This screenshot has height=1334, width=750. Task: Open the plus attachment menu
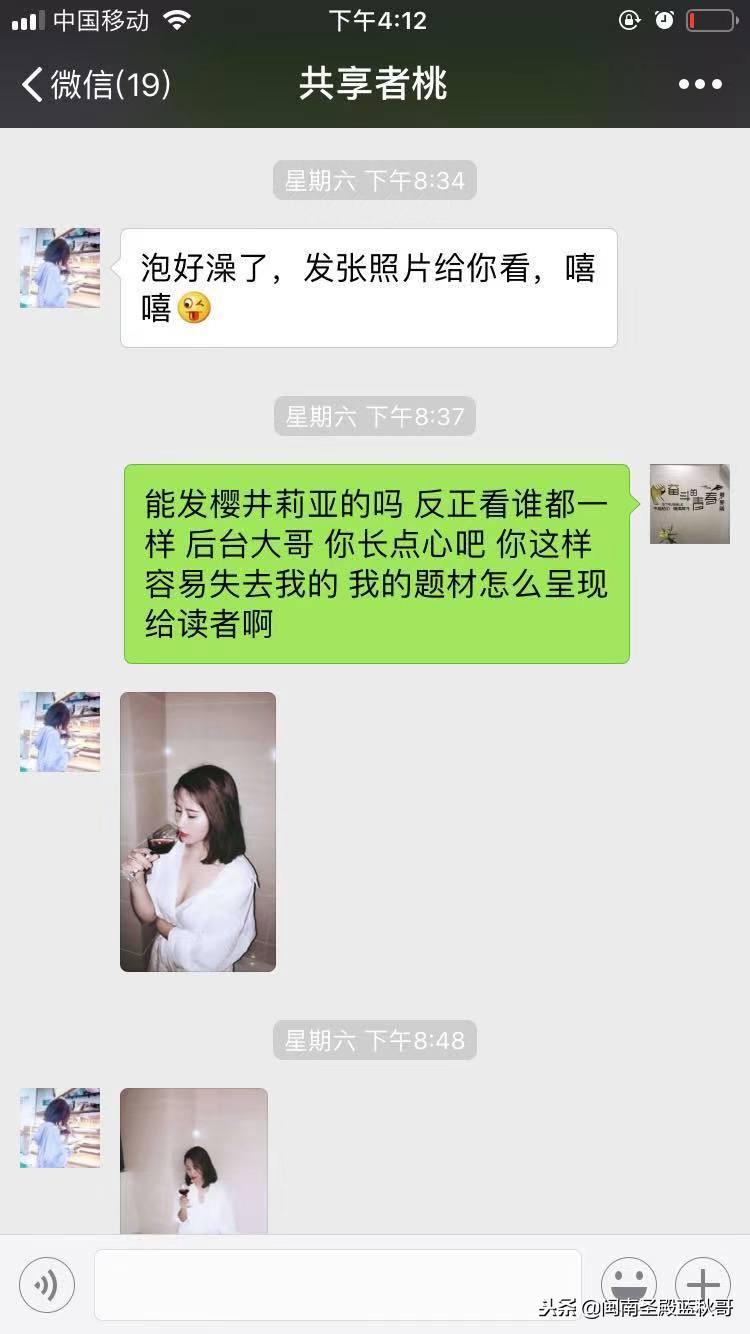(703, 1283)
